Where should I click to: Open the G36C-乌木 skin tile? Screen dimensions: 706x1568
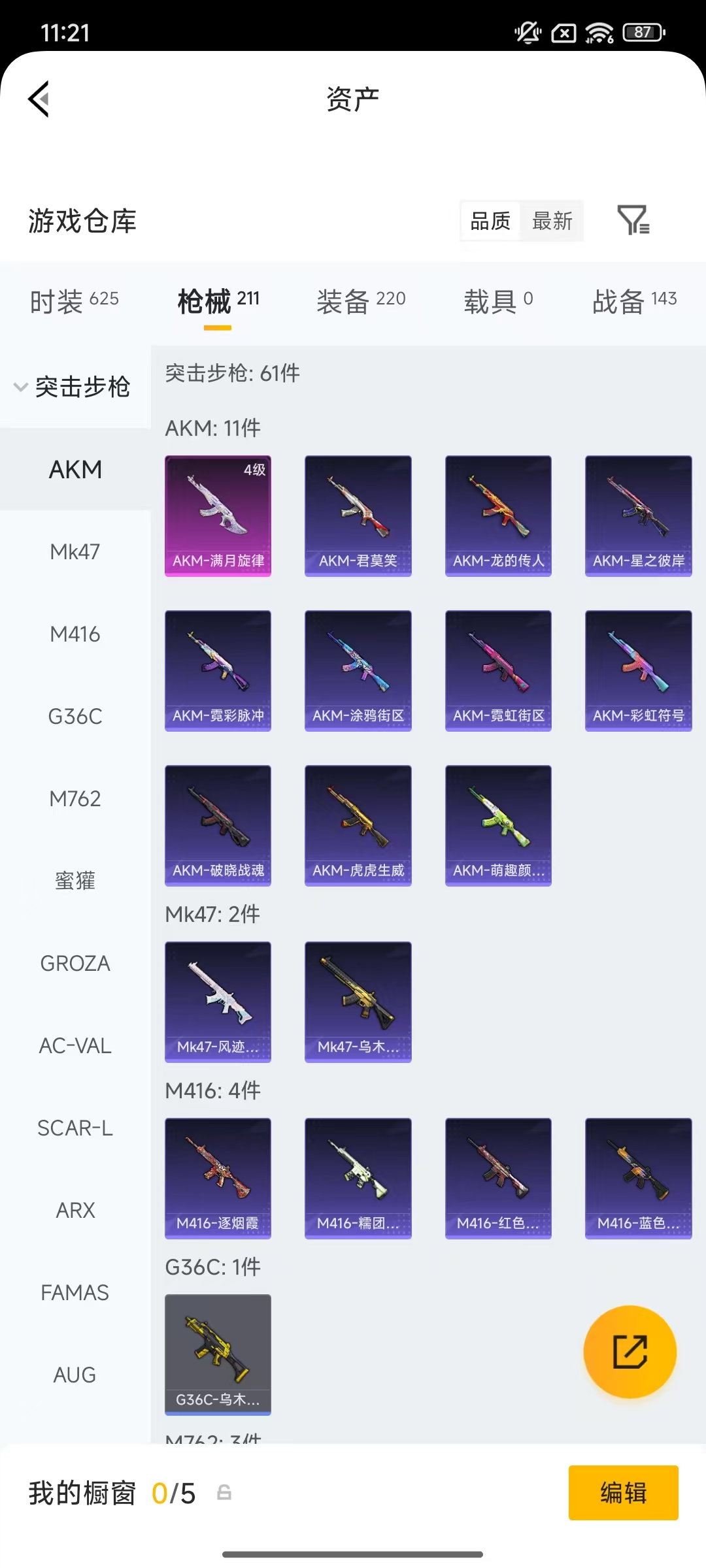(x=218, y=1355)
